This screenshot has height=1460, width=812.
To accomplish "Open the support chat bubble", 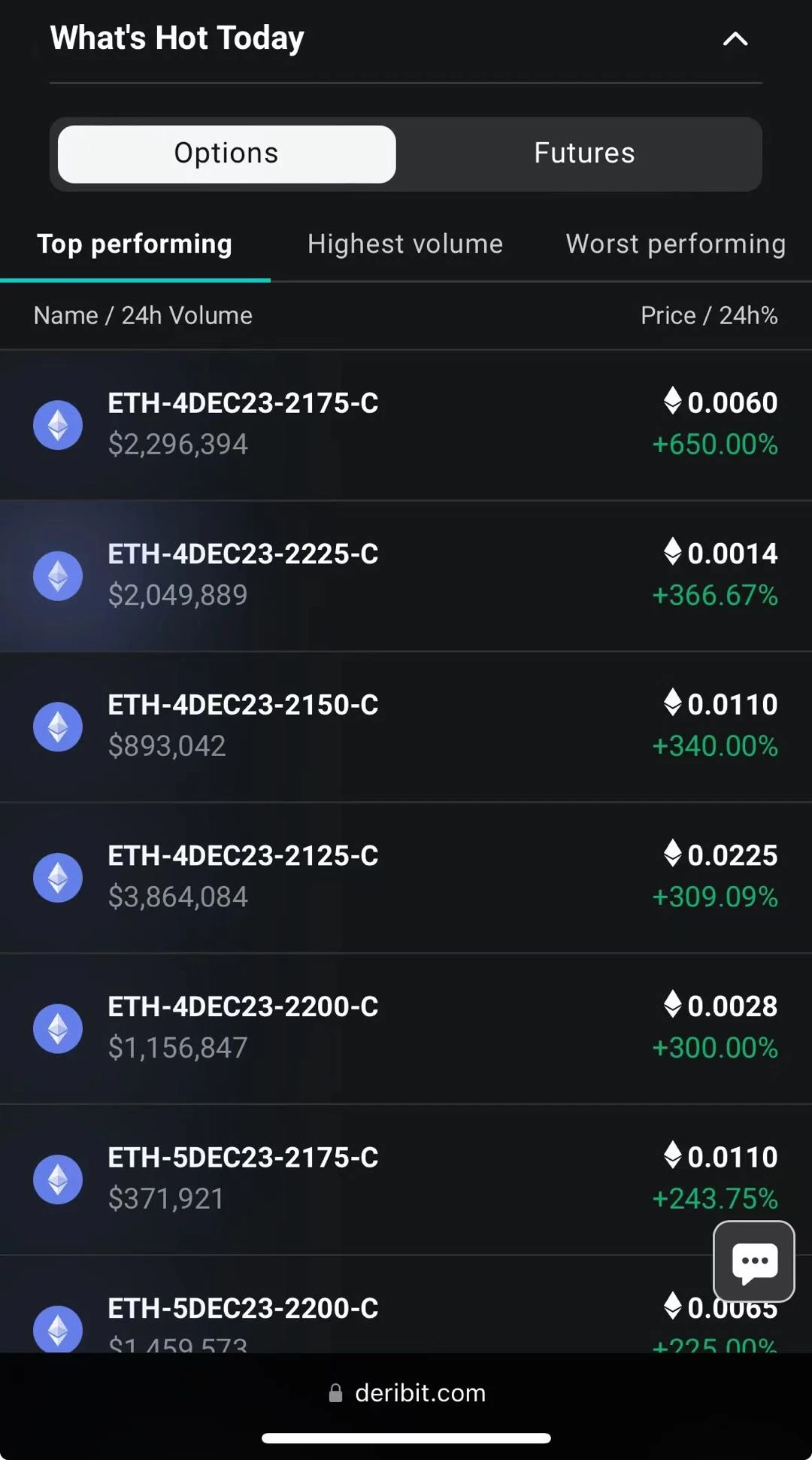I will (x=753, y=1261).
